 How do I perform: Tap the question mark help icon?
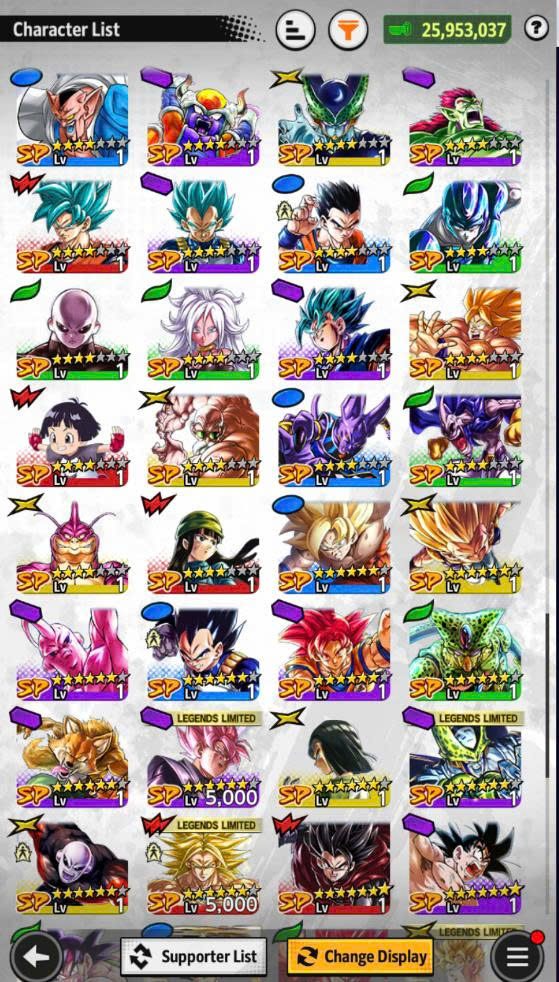tap(536, 28)
